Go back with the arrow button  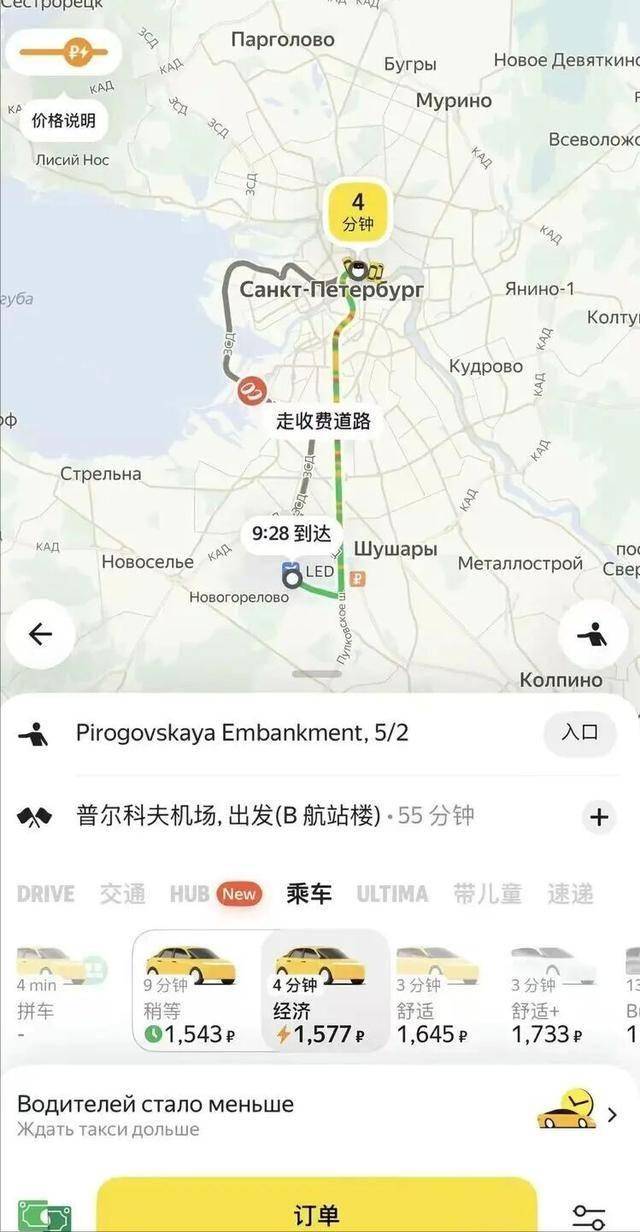[40, 634]
